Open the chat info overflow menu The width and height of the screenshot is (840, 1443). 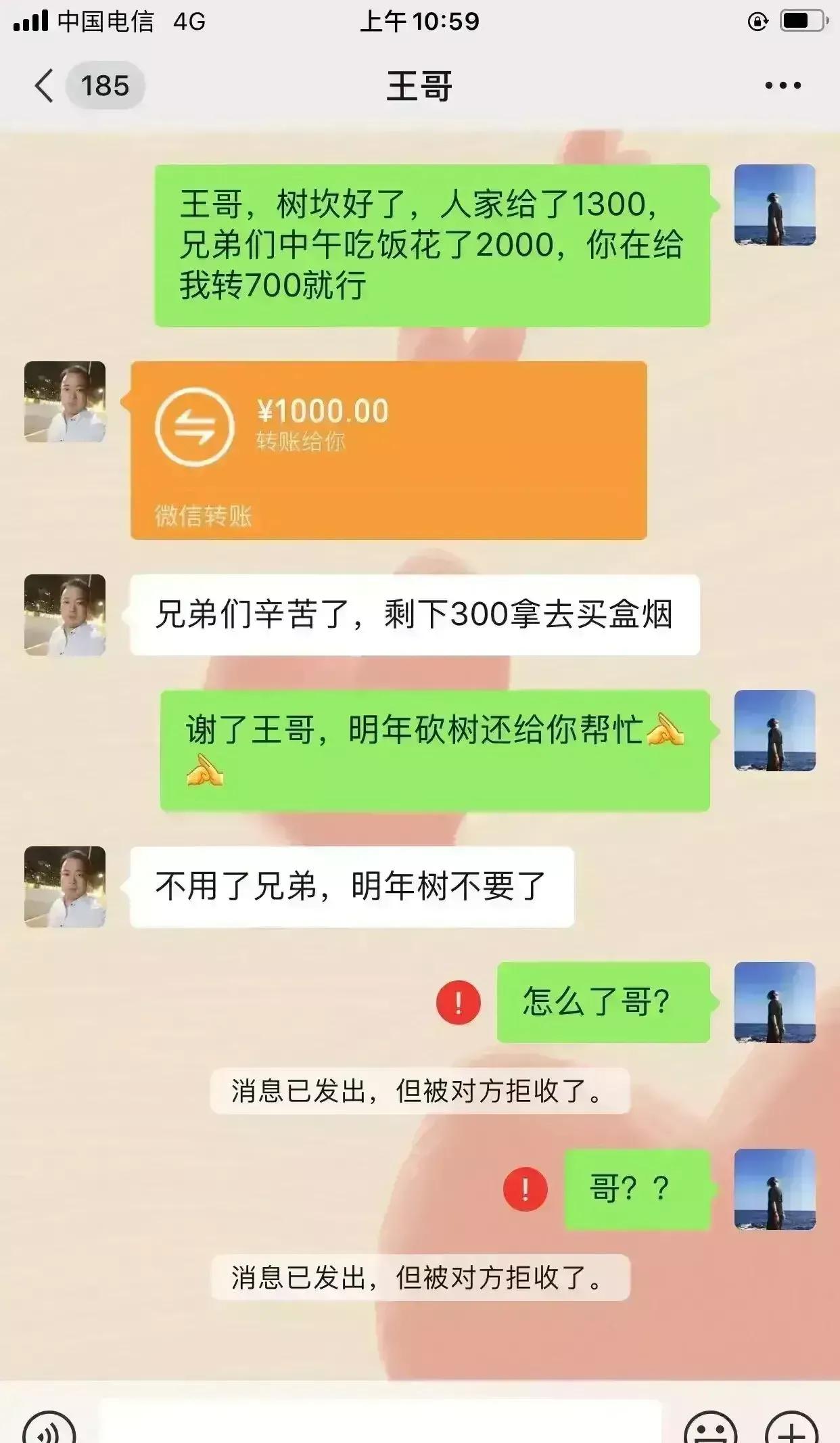783,86
